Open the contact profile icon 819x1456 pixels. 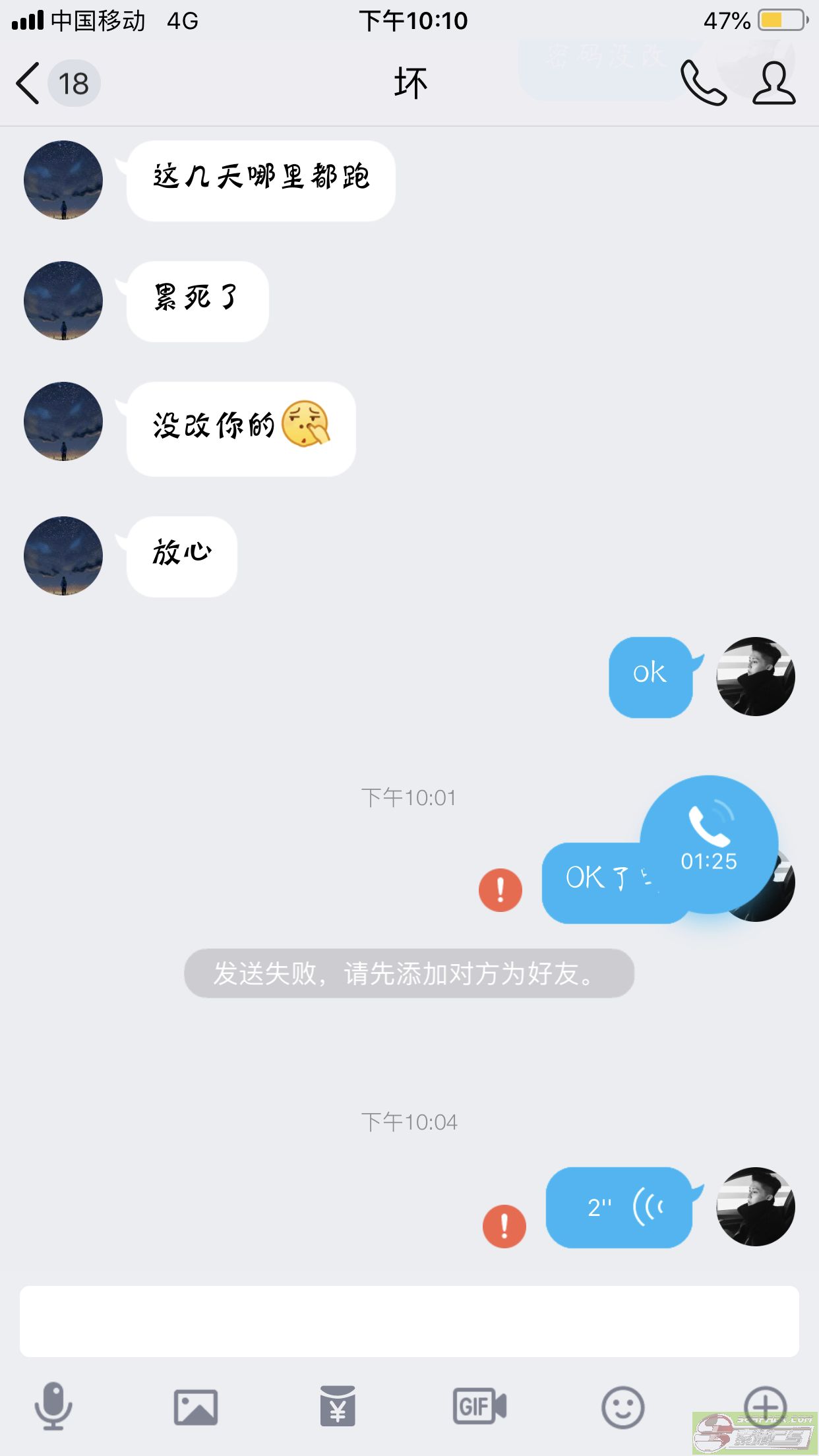773,84
